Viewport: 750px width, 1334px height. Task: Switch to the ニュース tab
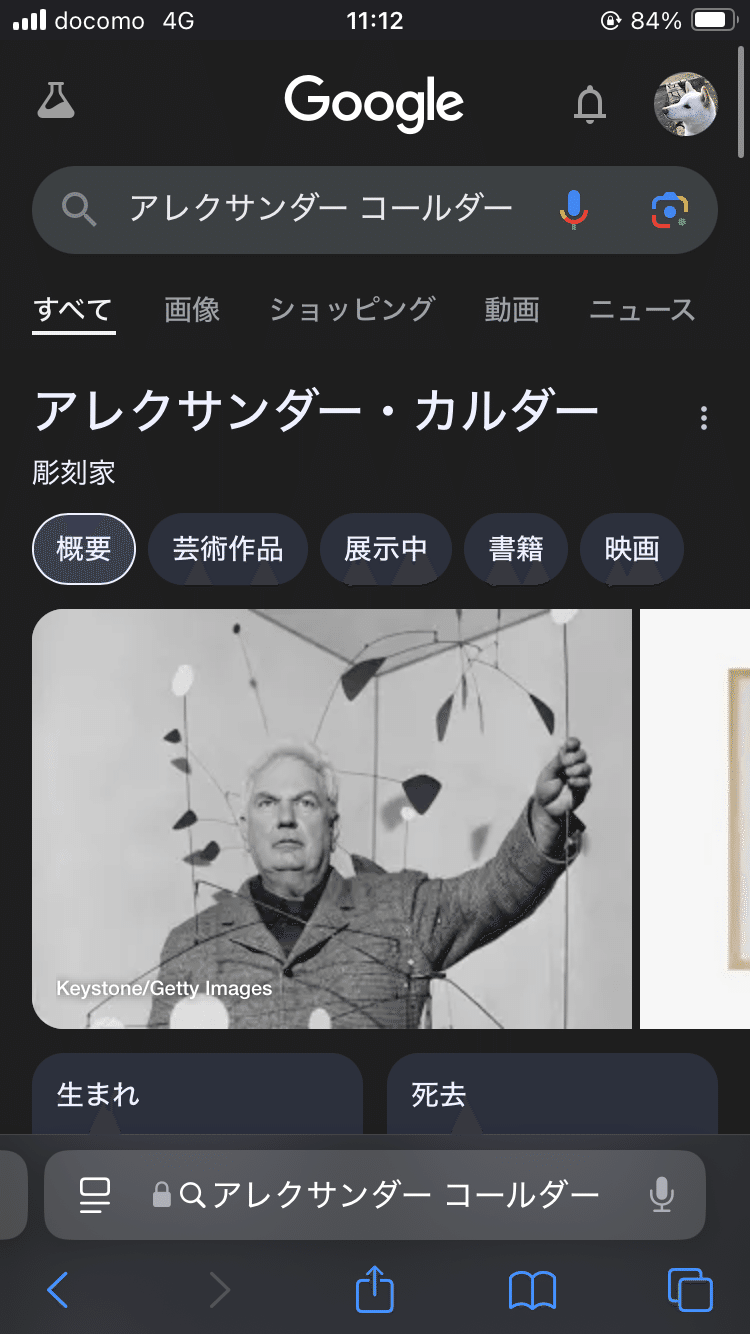(642, 310)
